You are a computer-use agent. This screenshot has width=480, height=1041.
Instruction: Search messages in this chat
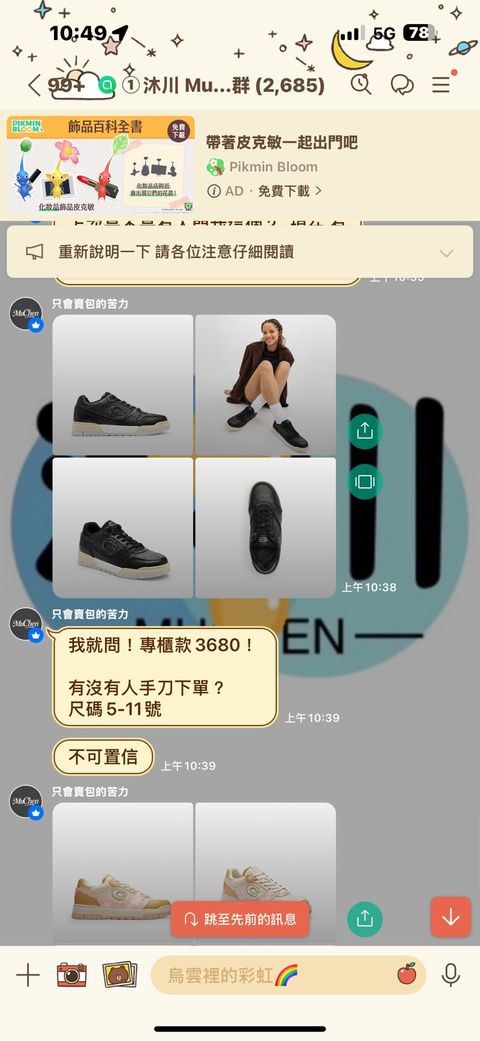click(361, 84)
